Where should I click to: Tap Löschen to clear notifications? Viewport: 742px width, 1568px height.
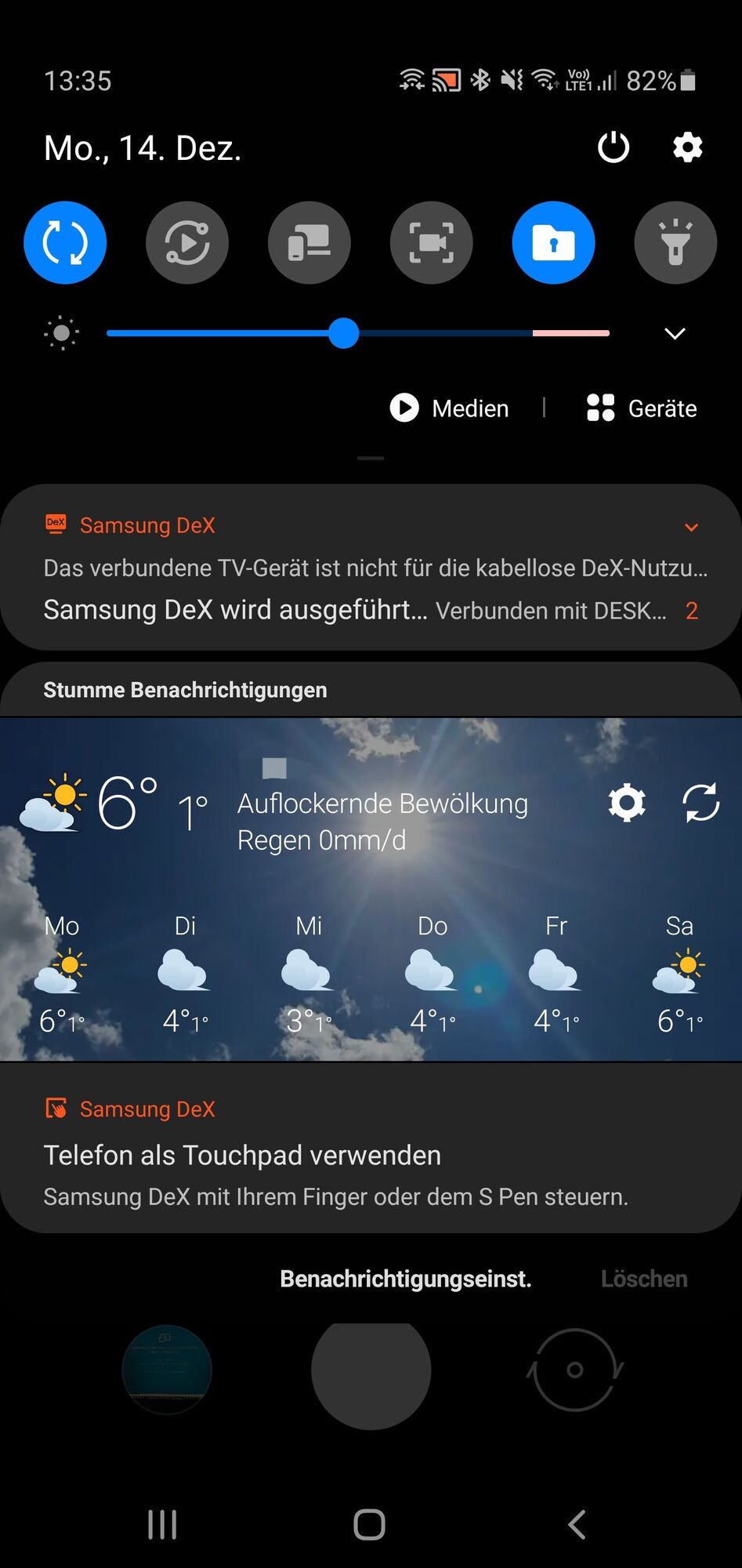(x=644, y=1279)
